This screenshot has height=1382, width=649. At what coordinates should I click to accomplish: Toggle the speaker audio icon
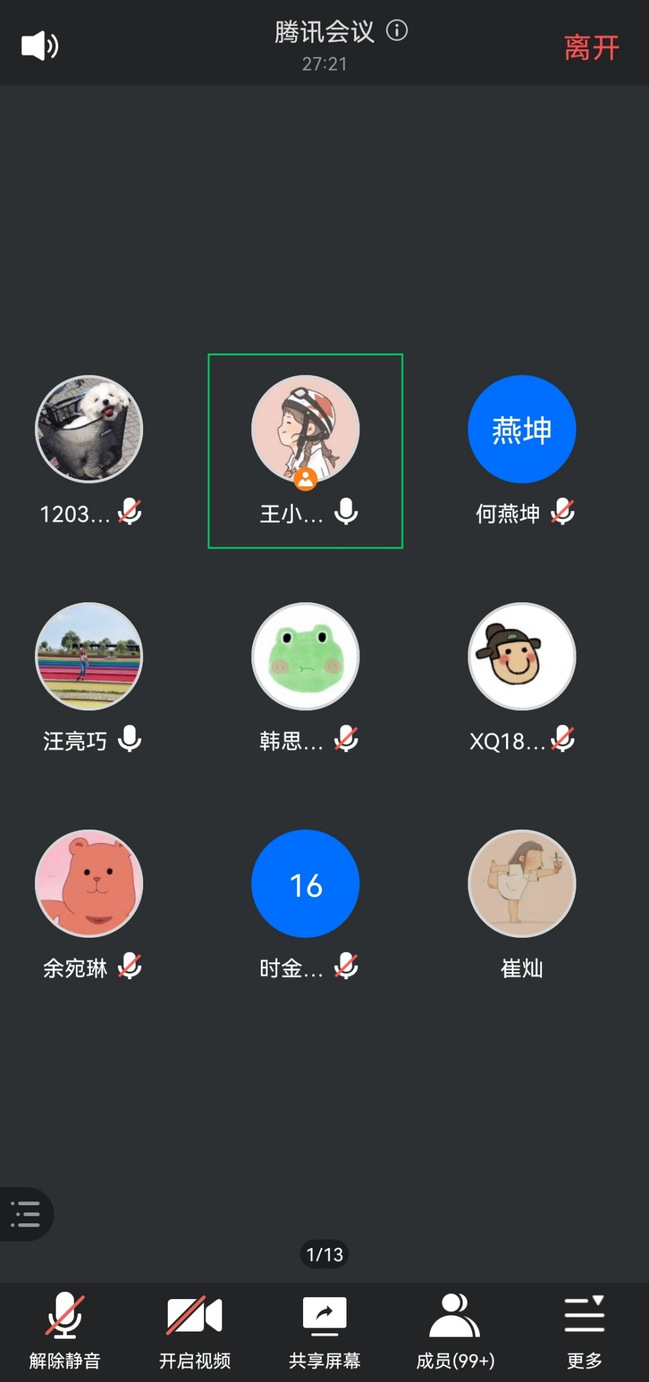tap(39, 46)
